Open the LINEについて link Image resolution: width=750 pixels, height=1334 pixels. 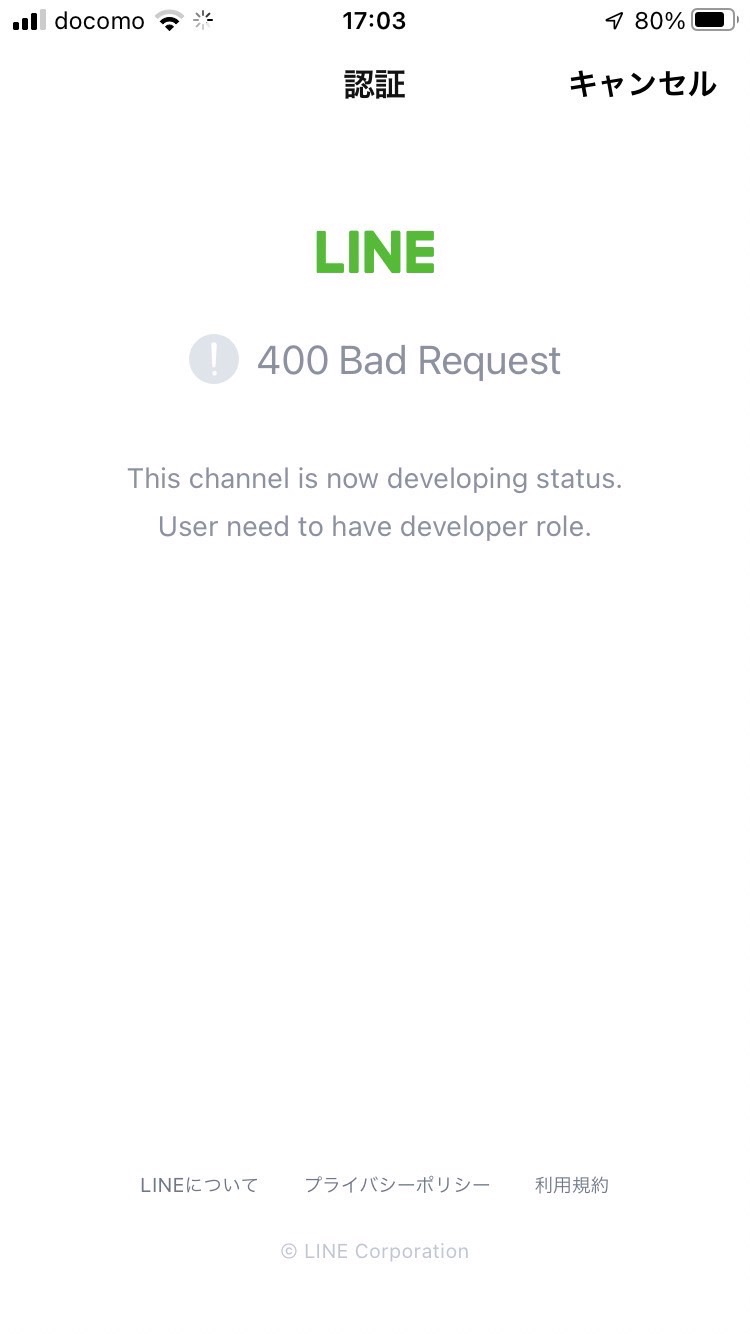[199, 1185]
